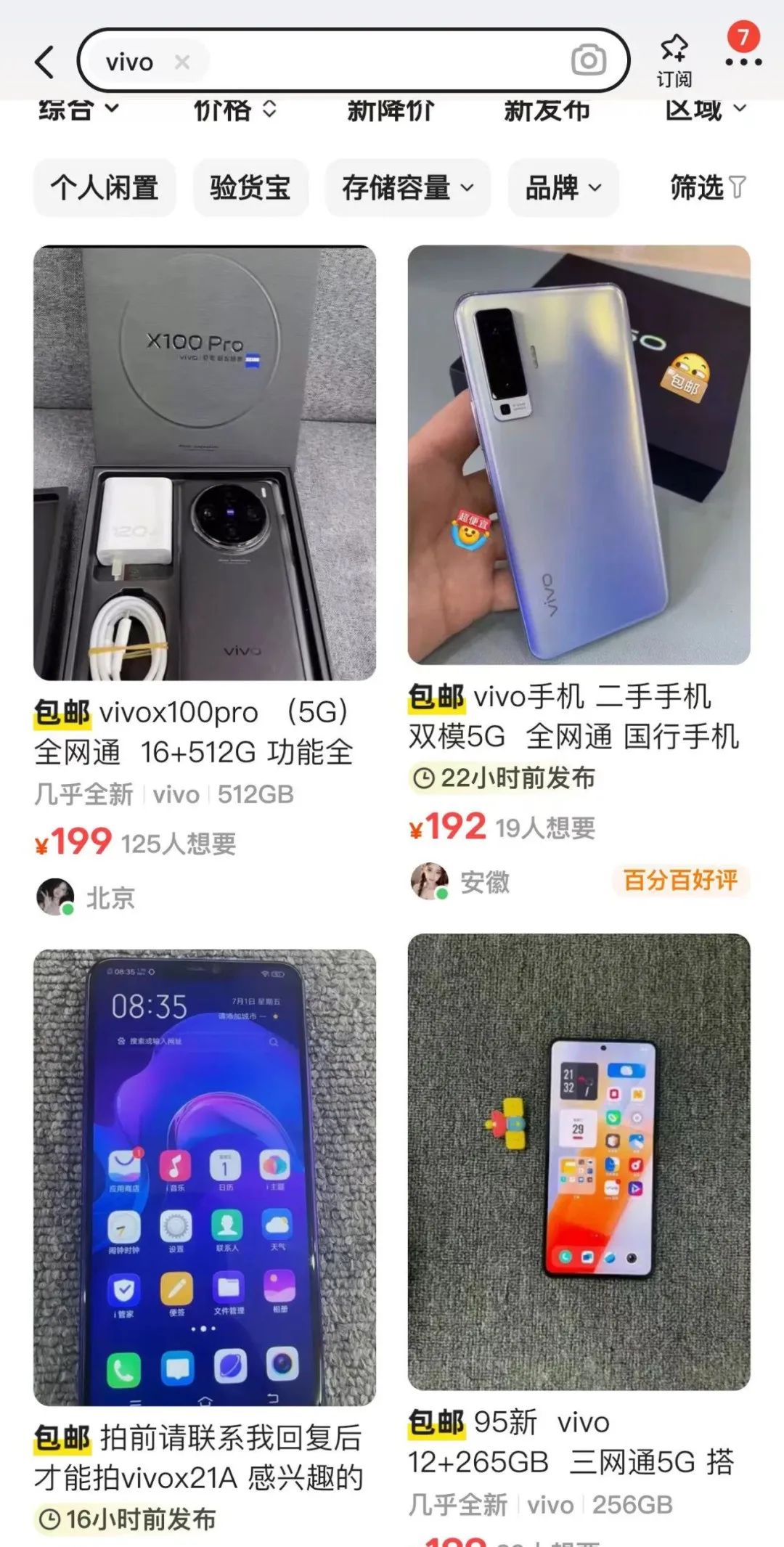Clear the search keyword with the X icon
This screenshot has width=784, height=1547.
(x=182, y=62)
